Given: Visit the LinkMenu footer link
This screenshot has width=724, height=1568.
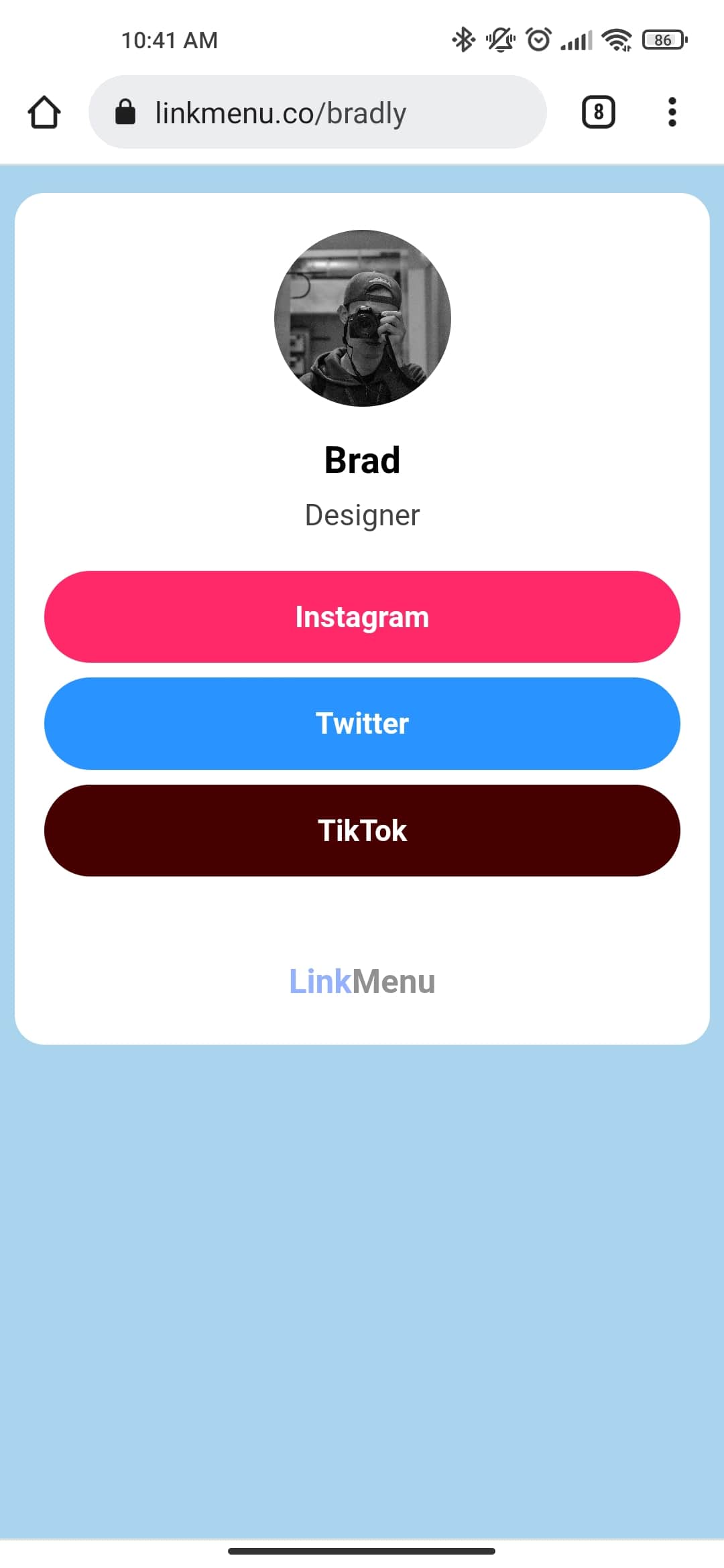Looking at the screenshot, I should (x=362, y=982).
